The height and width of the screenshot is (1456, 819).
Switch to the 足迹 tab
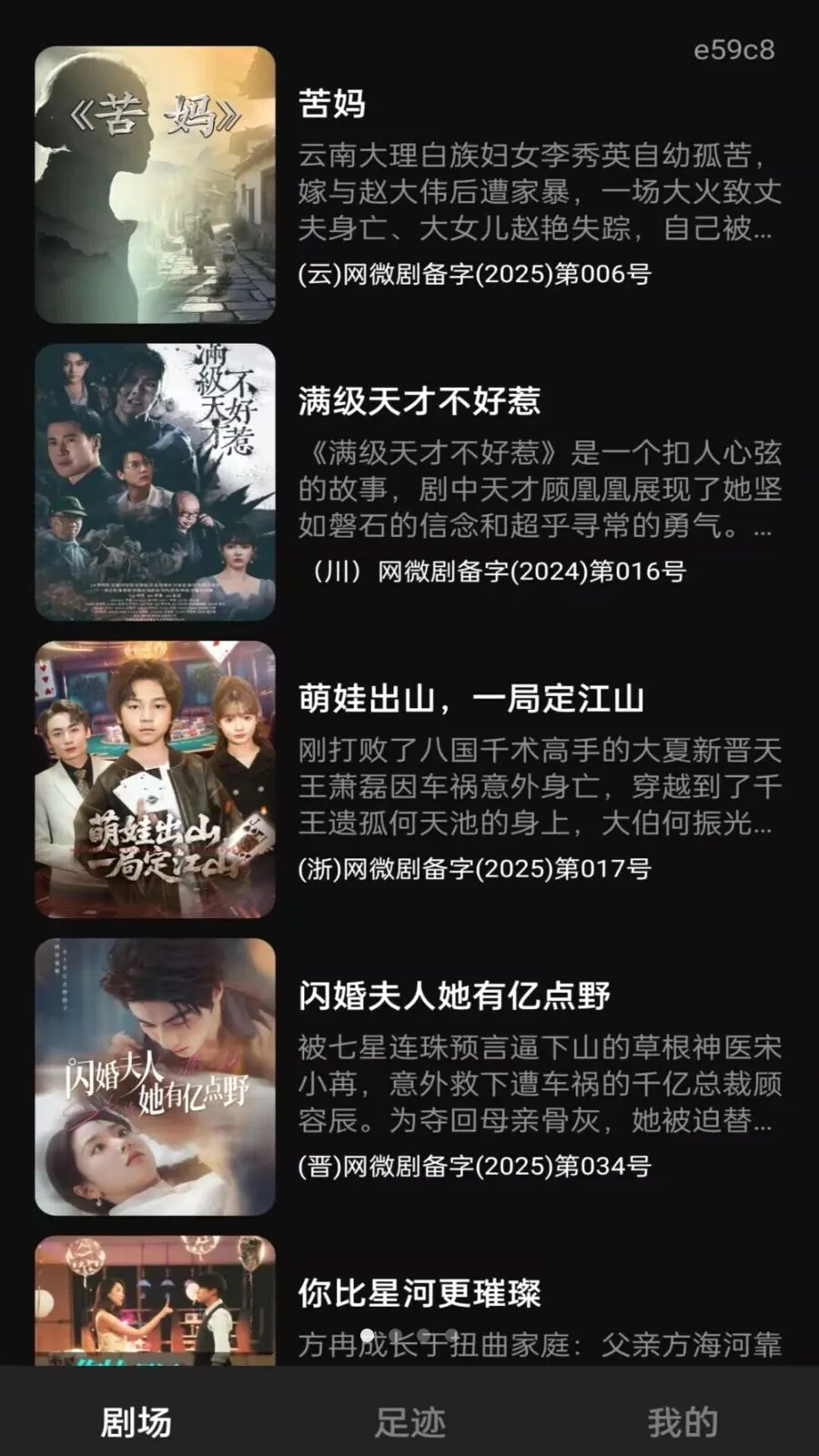point(409,1421)
